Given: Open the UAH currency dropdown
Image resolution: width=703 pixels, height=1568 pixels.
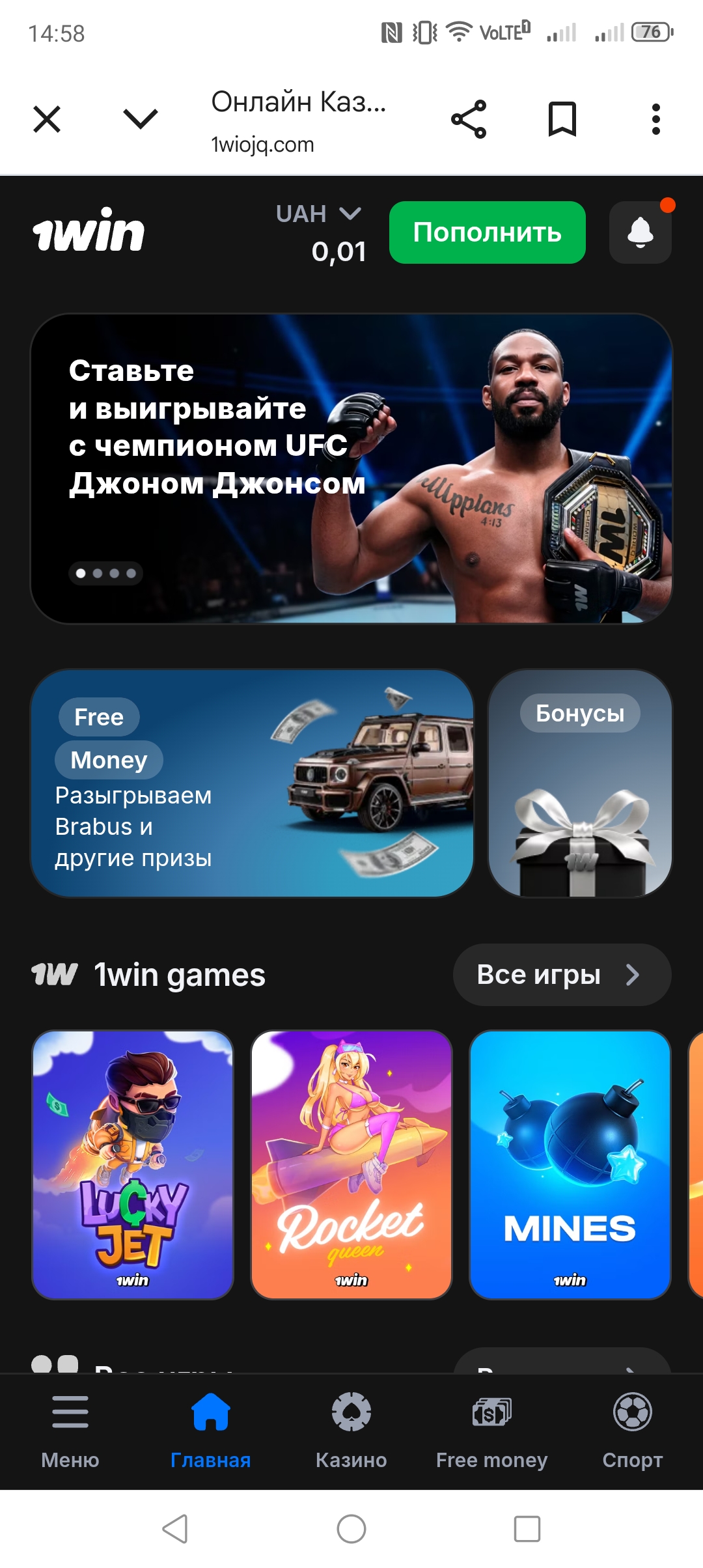Looking at the screenshot, I should coord(317,214).
